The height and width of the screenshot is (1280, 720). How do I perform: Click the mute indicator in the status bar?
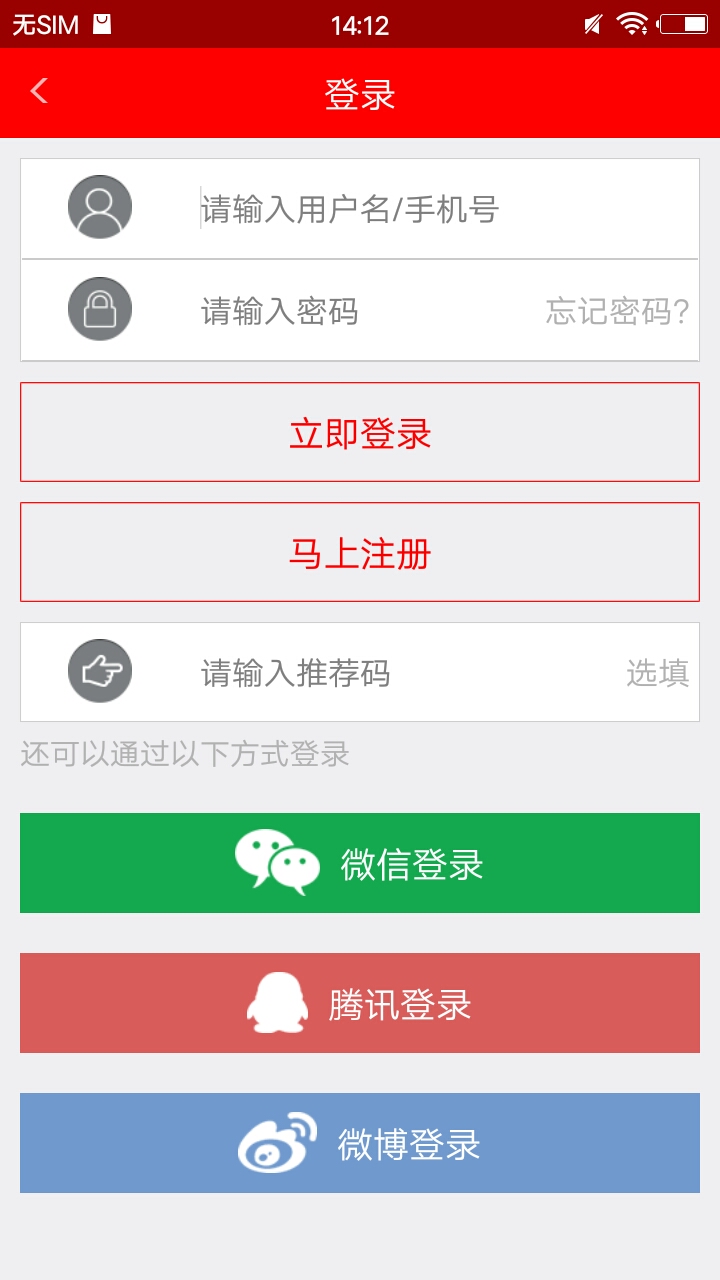[592, 22]
